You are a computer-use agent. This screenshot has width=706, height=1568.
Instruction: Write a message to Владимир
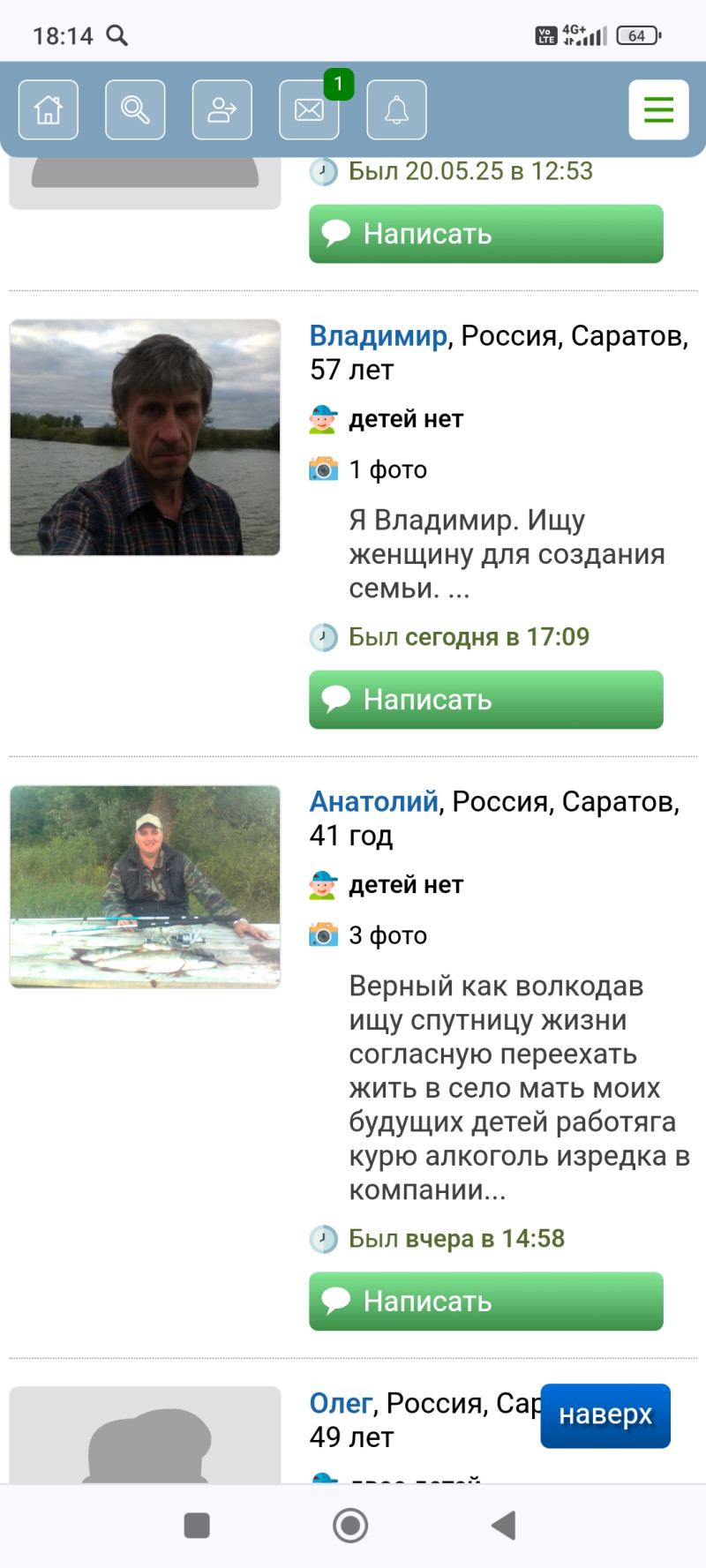(485, 700)
